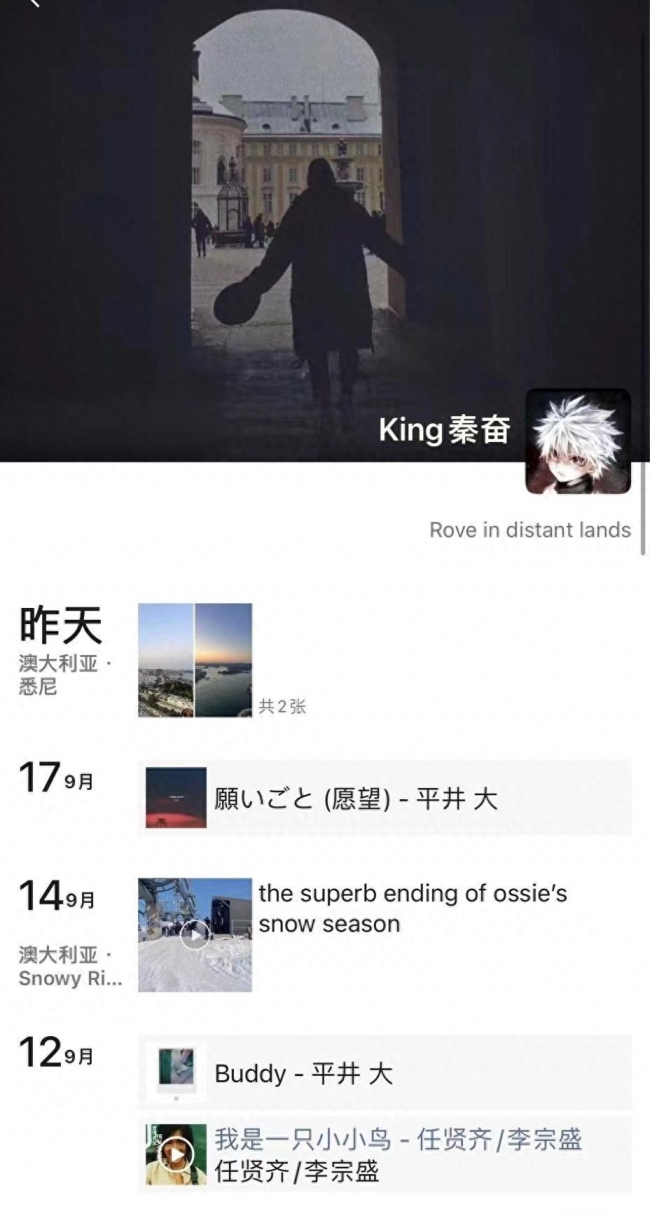The width and height of the screenshot is (650, 1216).
Task: Open the shared song 願いごと by 平井 大
Action: click(384, 798)
